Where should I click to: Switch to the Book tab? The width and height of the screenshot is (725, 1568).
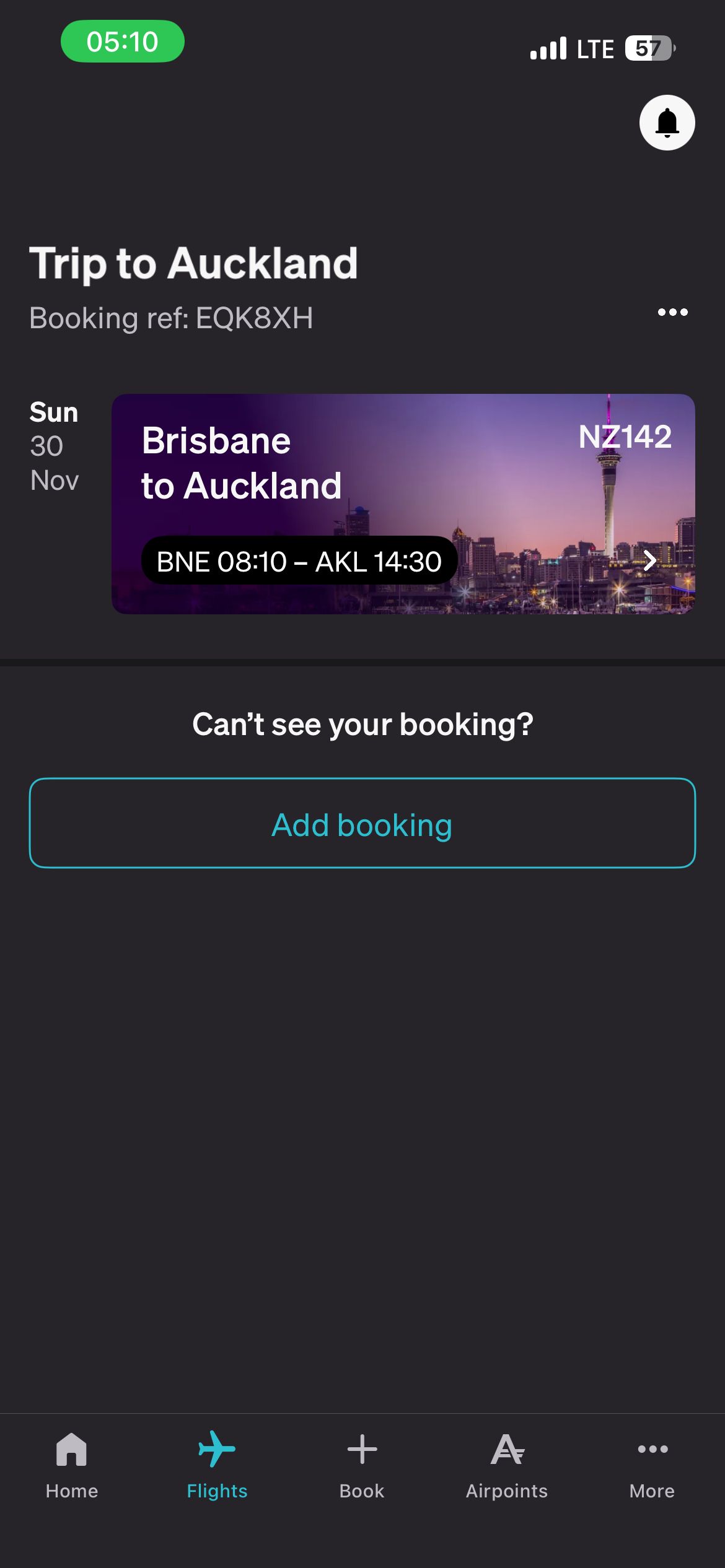click(362, 1465)
